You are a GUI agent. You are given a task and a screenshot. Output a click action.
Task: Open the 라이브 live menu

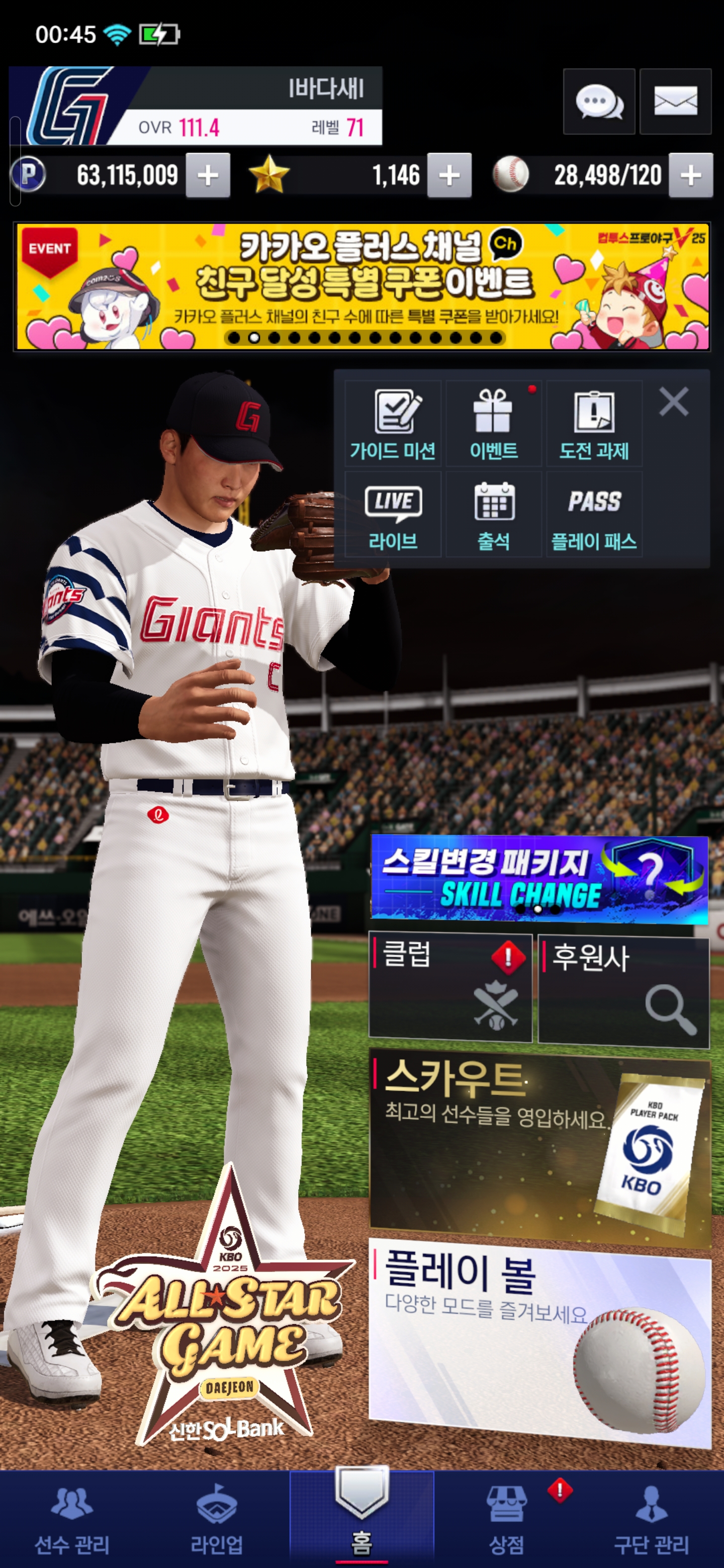(x=393, y=514)
